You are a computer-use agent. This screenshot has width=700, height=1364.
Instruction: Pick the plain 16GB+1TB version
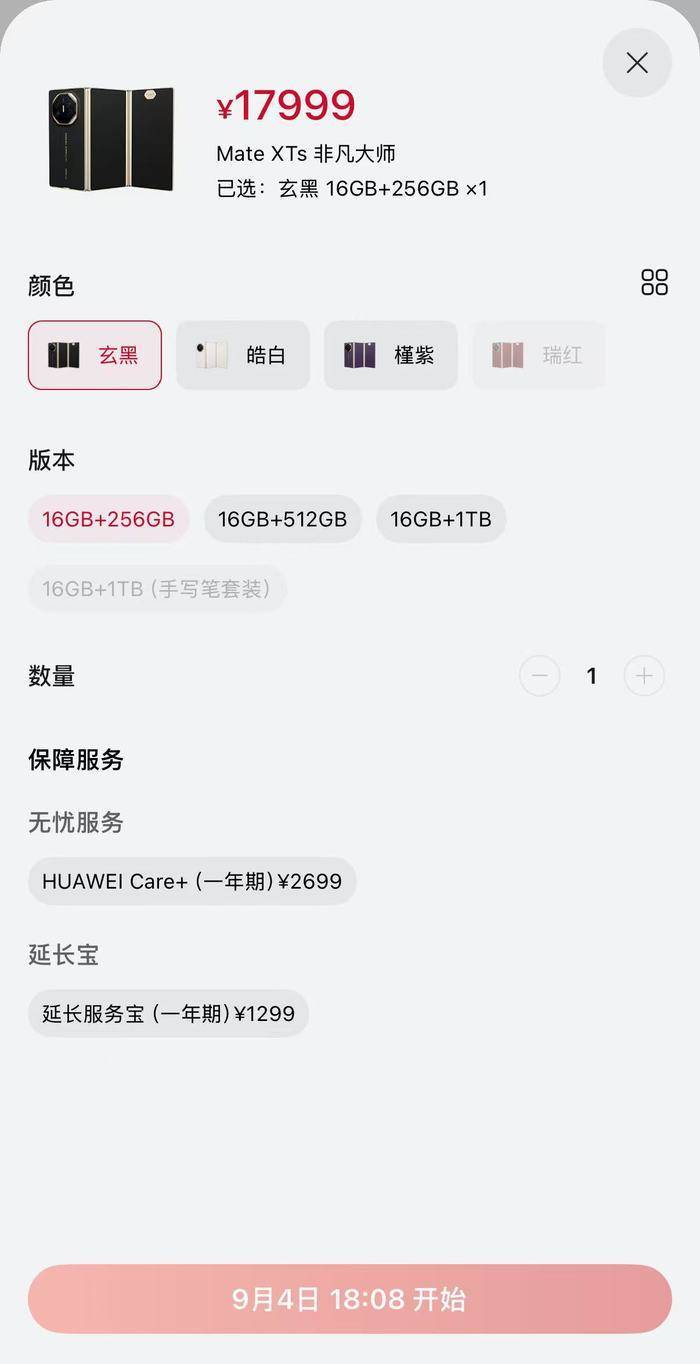pyautogui.click(x=441, y=519)
